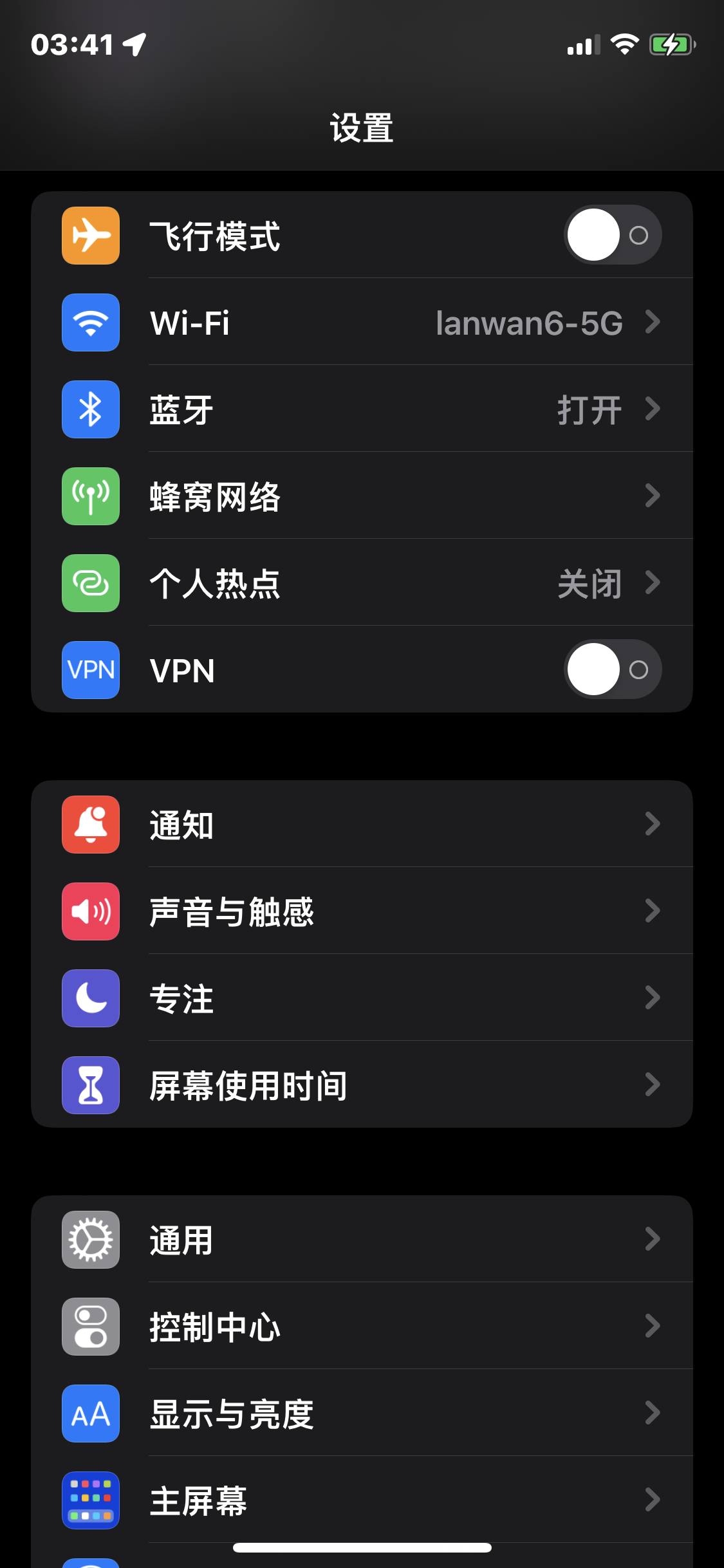Open 主屏幕 home screen settings

(x=362, y=1500)
